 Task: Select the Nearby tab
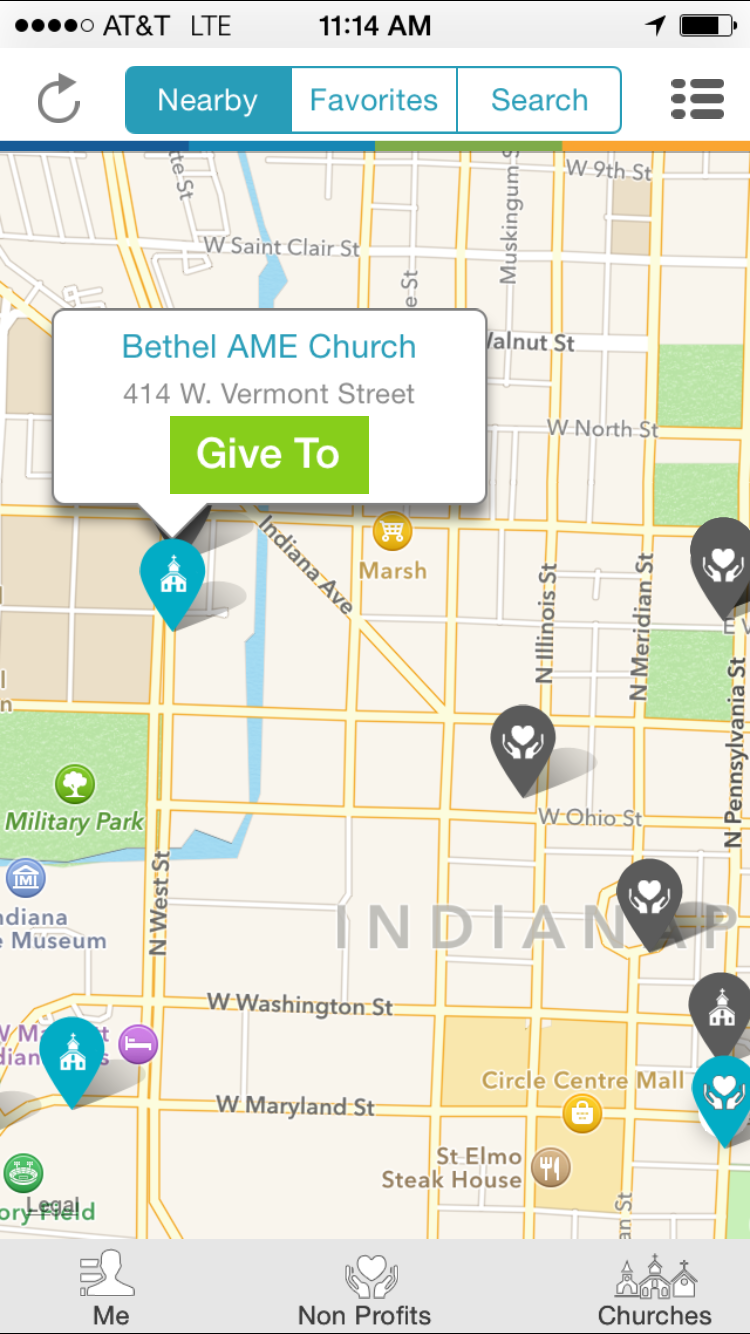pyautogui.click(x=208, y=100)
